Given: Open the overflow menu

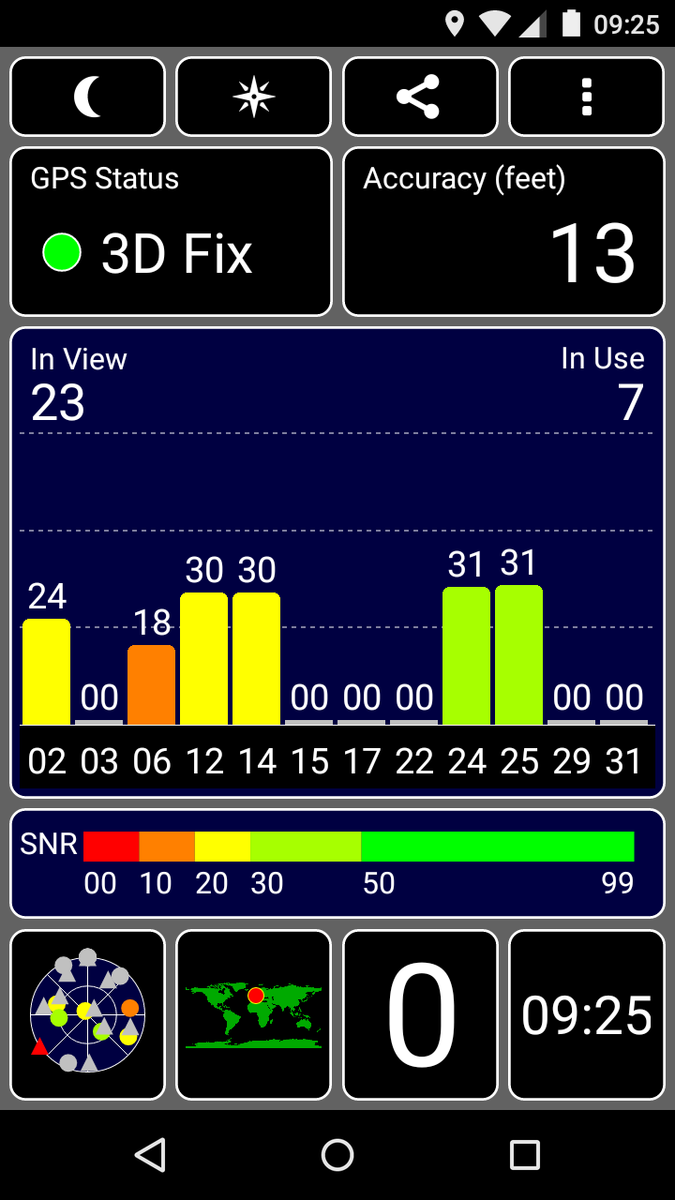Looking at the screenshot, I should [586, 97].
